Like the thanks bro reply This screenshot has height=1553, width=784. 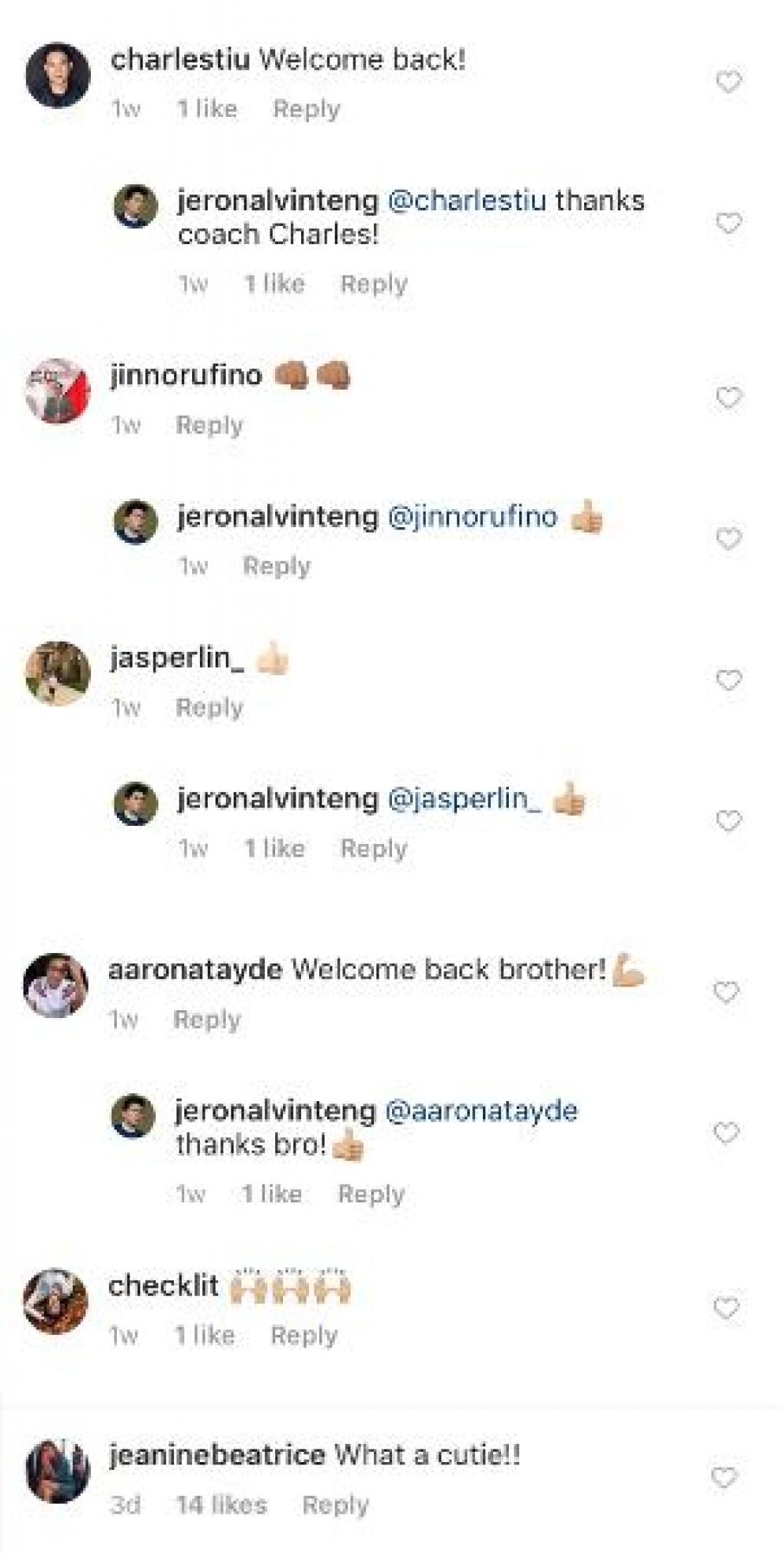point(726,1133)
